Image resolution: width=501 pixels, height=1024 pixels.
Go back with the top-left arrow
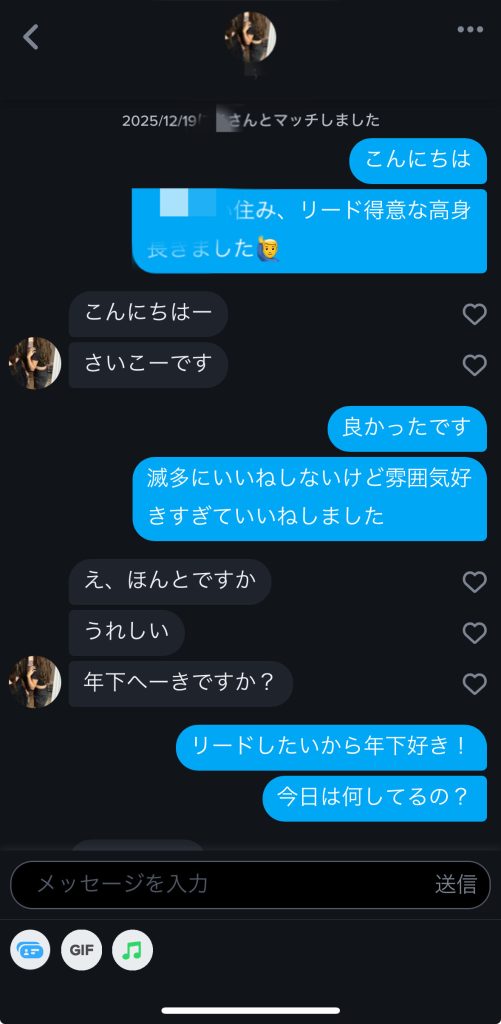31,37
